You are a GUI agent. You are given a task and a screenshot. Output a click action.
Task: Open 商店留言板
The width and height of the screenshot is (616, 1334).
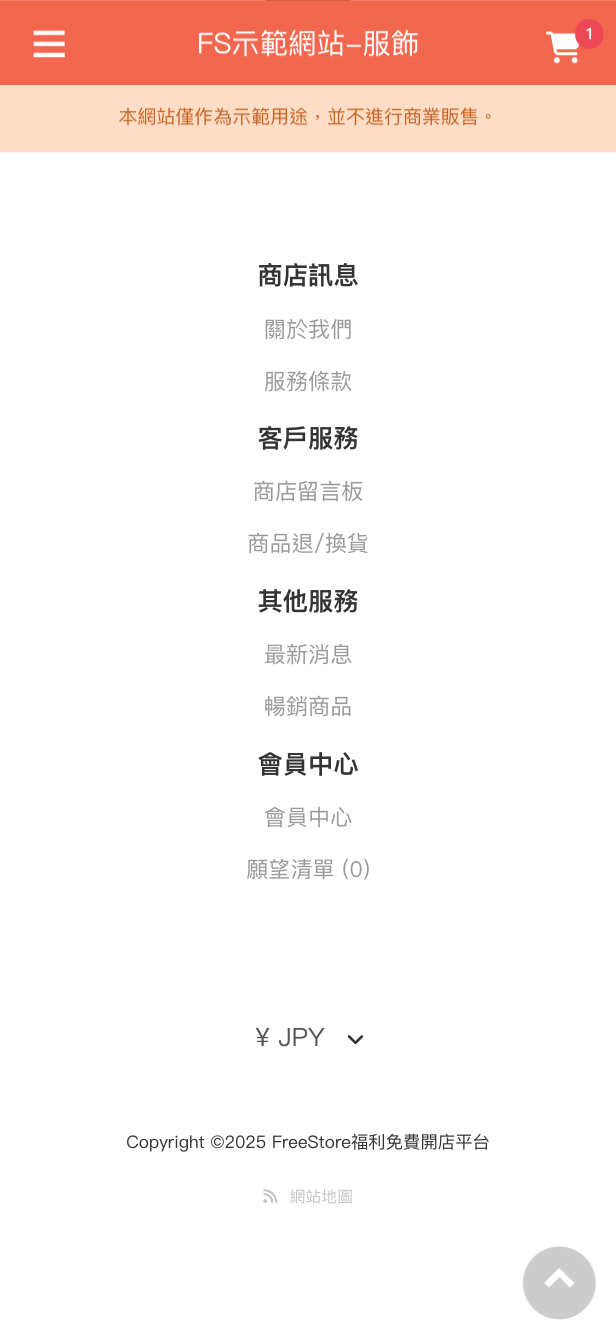pos(308,492)
